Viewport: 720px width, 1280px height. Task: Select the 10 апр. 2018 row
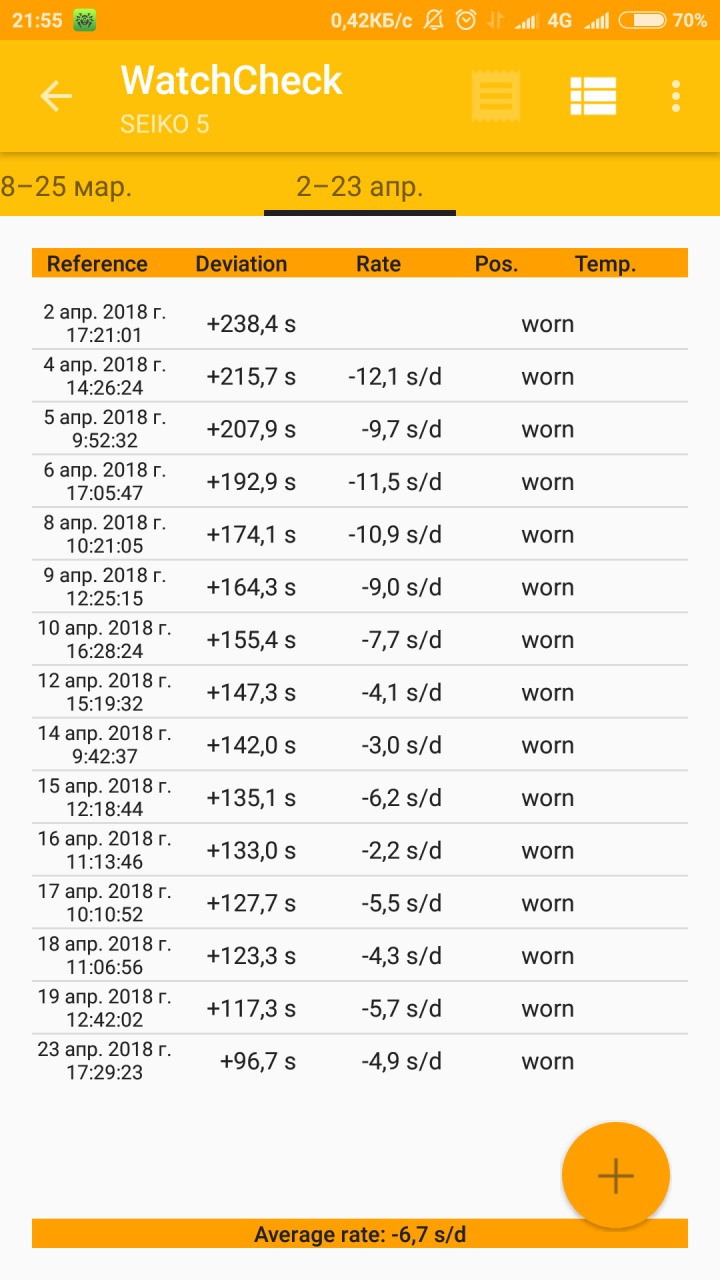click(x=360, y=641)
